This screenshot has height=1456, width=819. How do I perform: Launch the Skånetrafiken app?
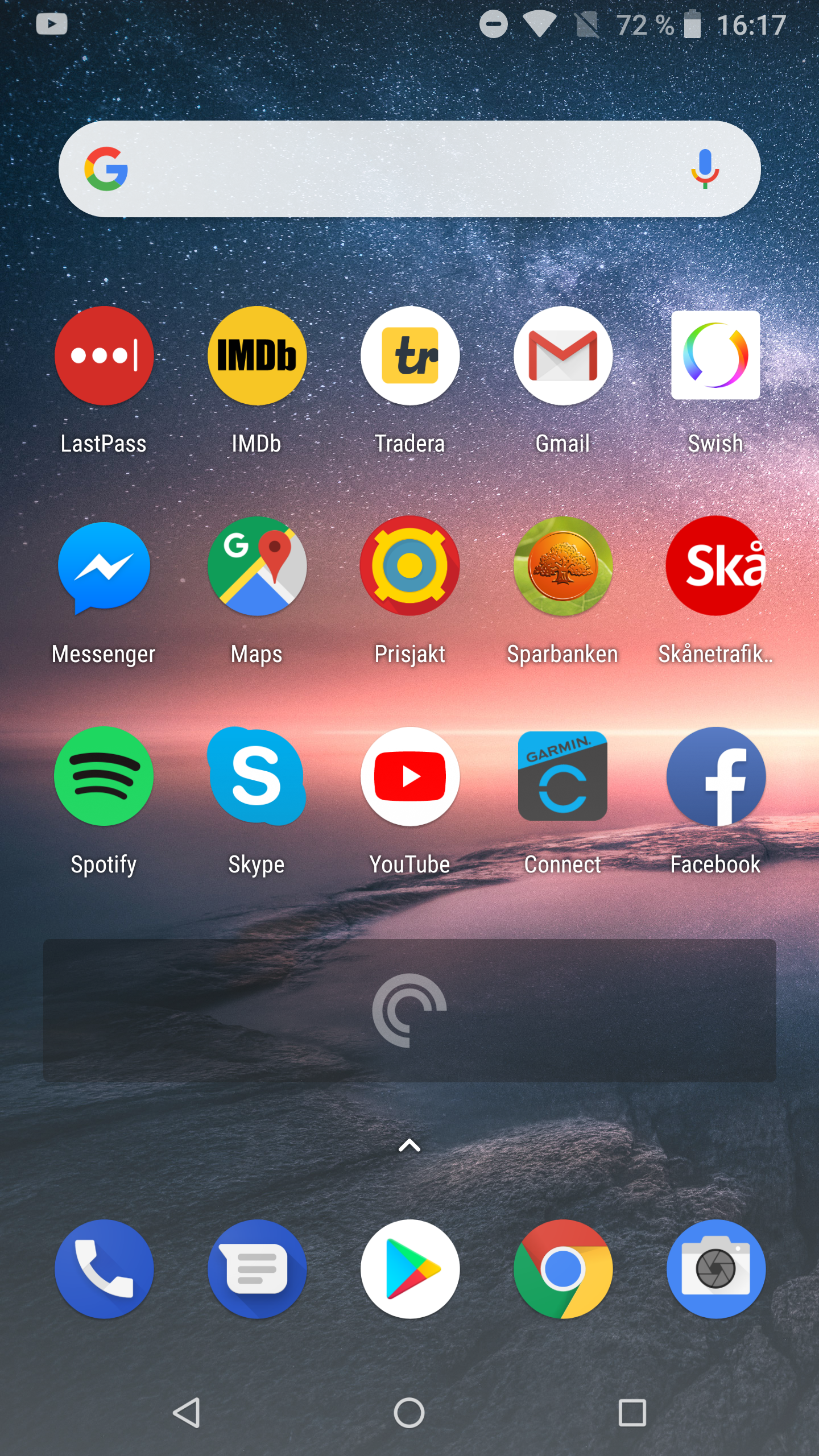715,566
